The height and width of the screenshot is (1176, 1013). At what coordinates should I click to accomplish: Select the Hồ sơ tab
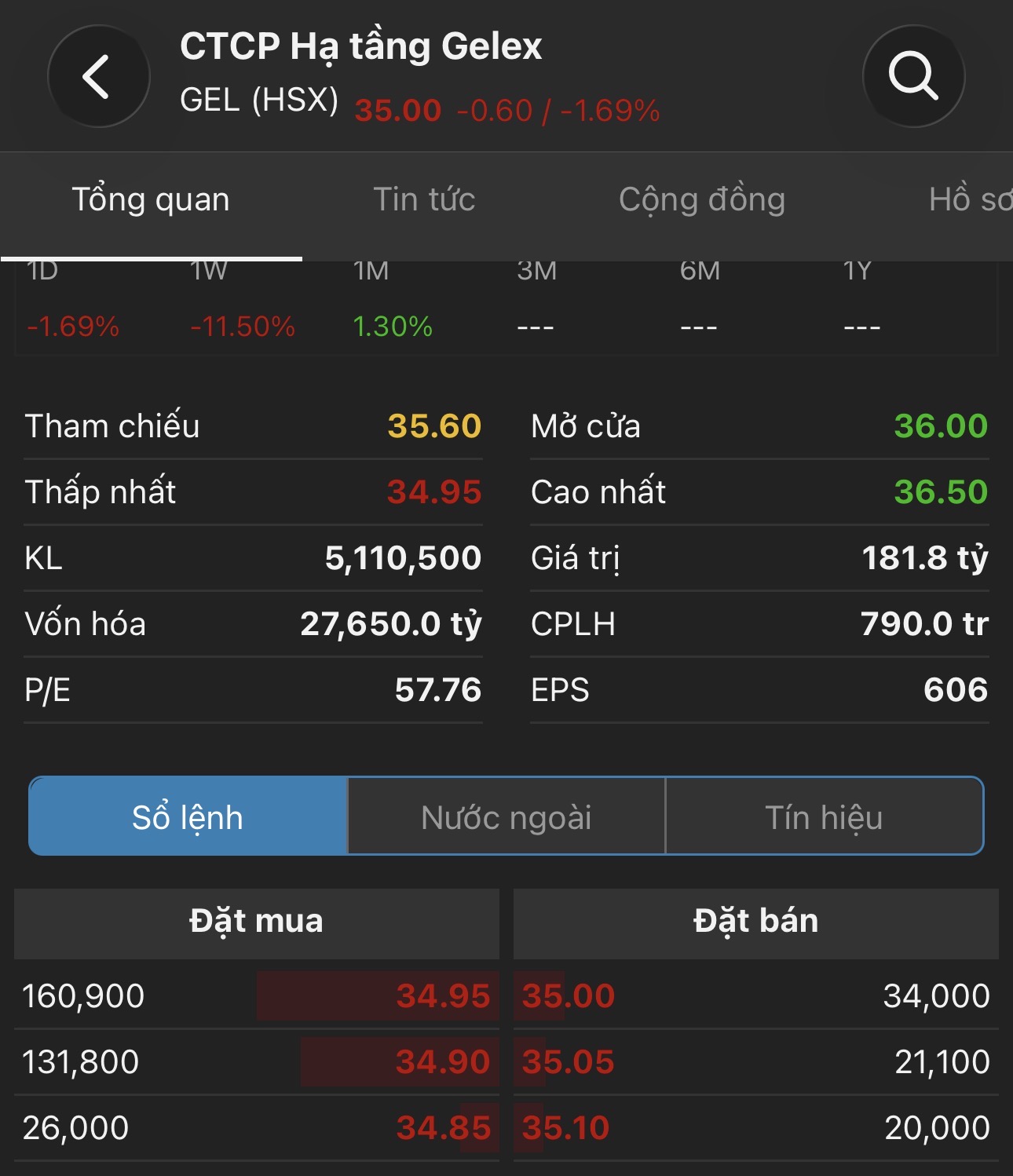coord(970,199)
